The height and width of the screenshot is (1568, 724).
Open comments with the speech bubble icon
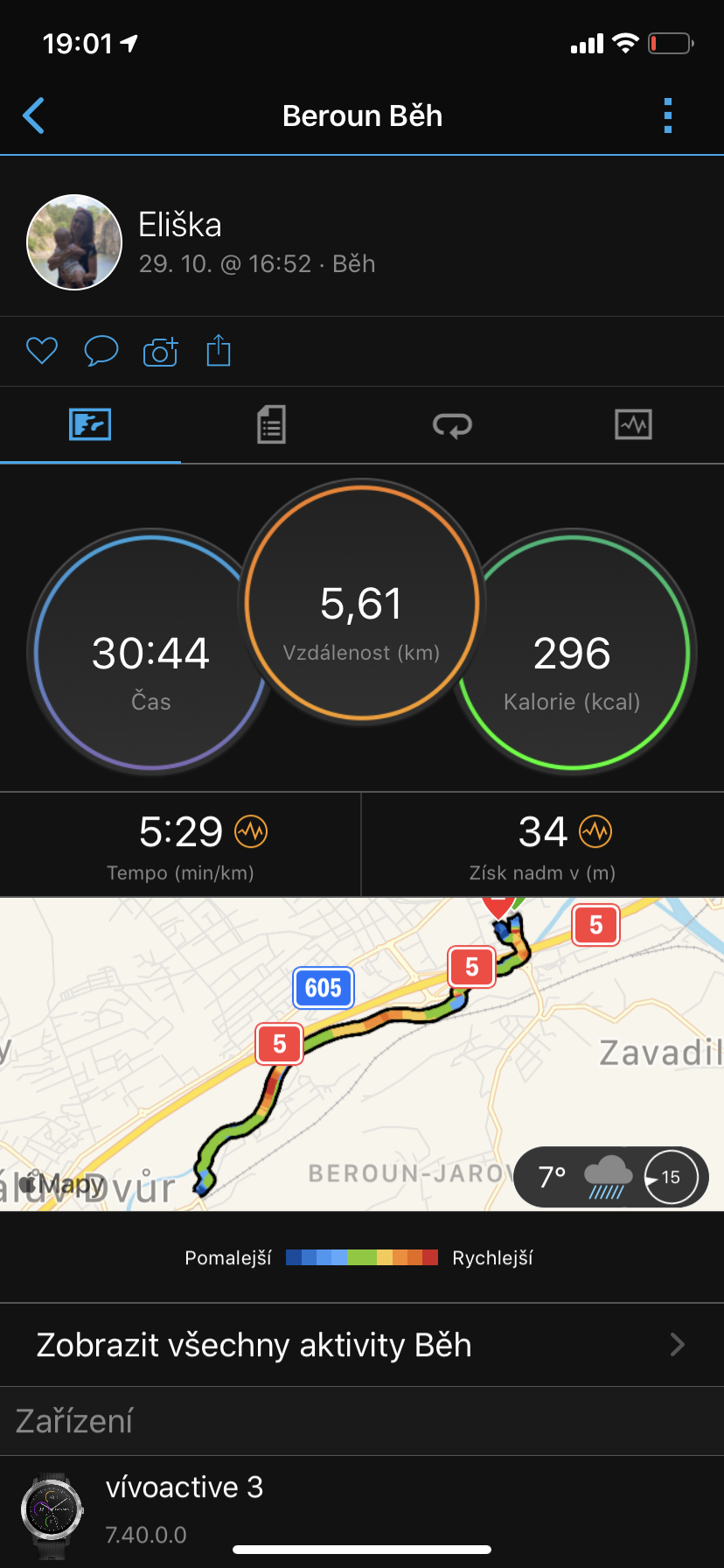click(101, 352)
